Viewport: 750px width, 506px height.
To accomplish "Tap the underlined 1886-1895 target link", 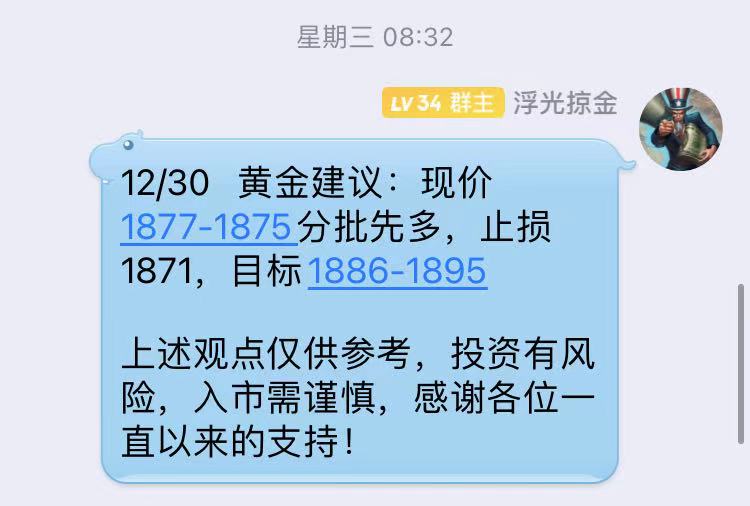I will [x=397, y=271].
